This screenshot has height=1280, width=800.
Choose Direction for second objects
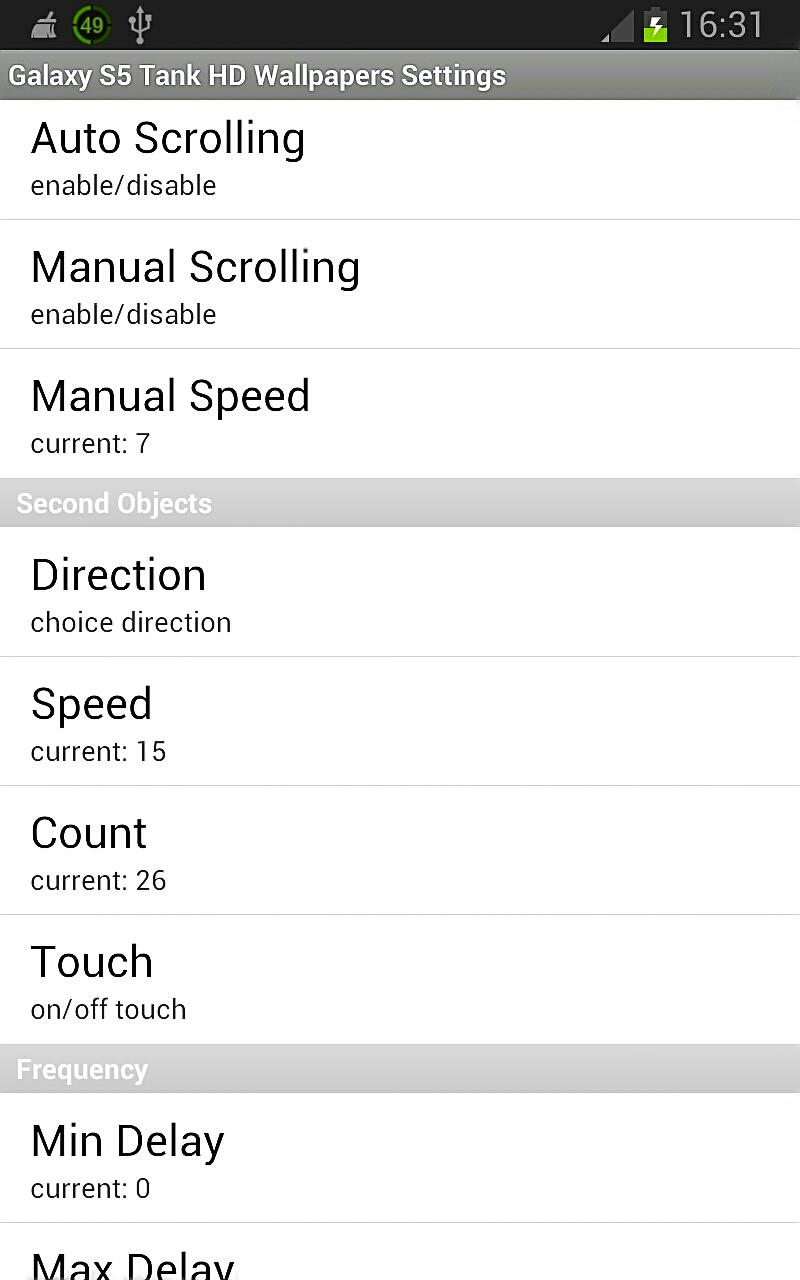click(x=400, y=592)
